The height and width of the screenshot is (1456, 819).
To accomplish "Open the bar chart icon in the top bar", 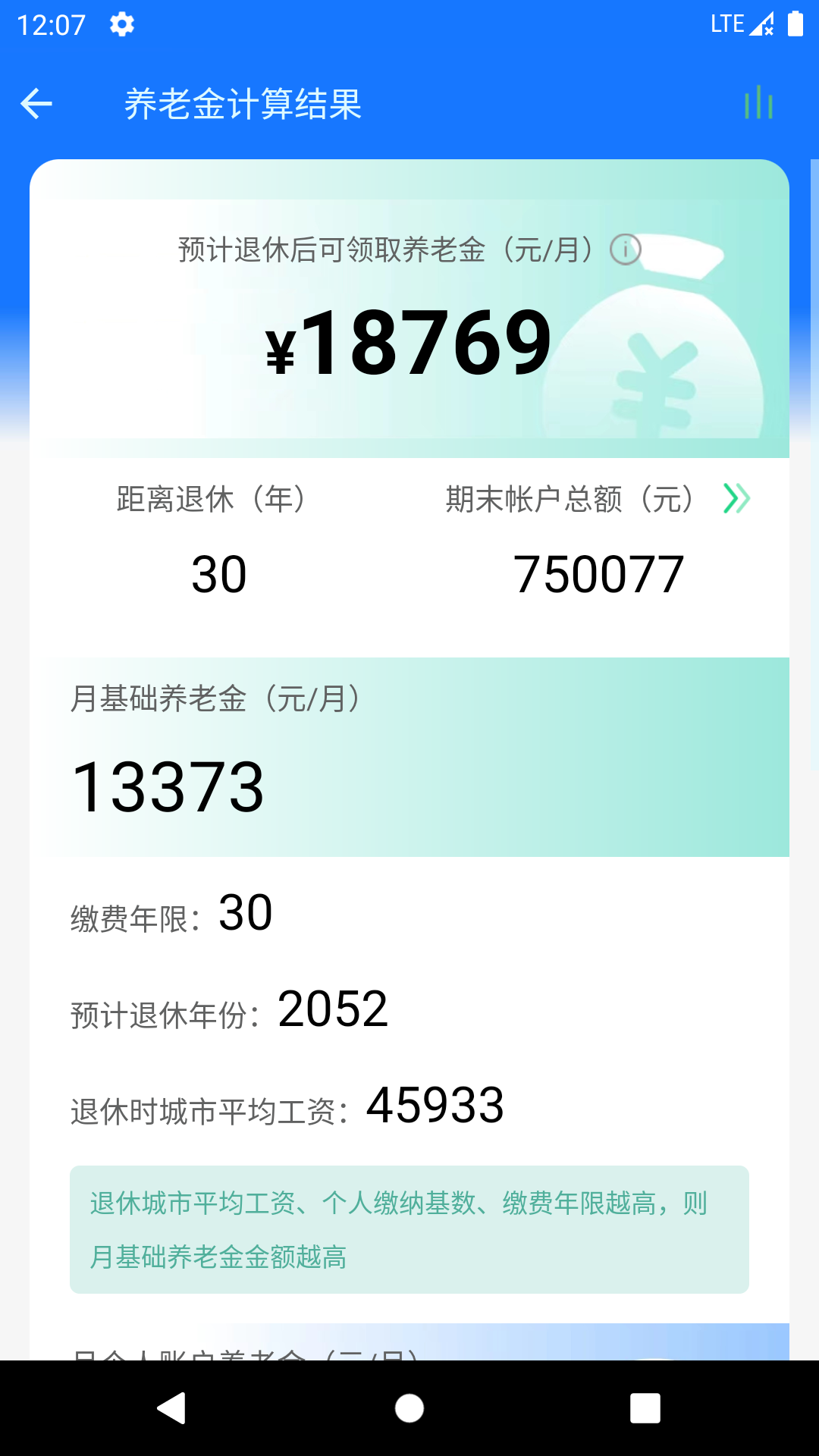I will (759, 104).
